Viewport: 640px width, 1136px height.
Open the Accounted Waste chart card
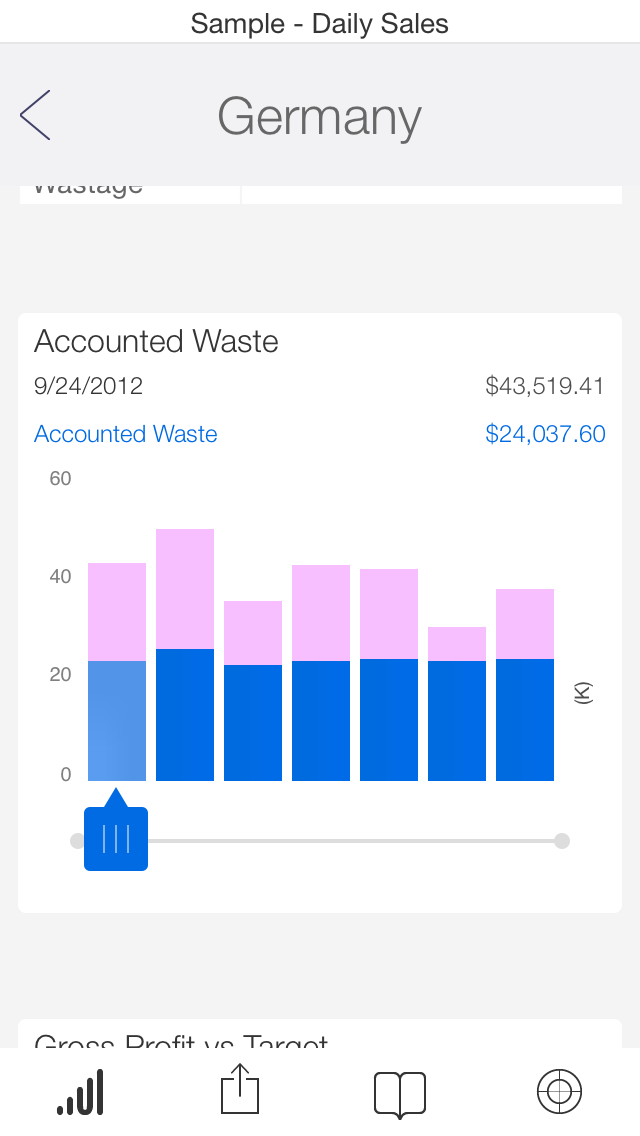click(320, 612)
